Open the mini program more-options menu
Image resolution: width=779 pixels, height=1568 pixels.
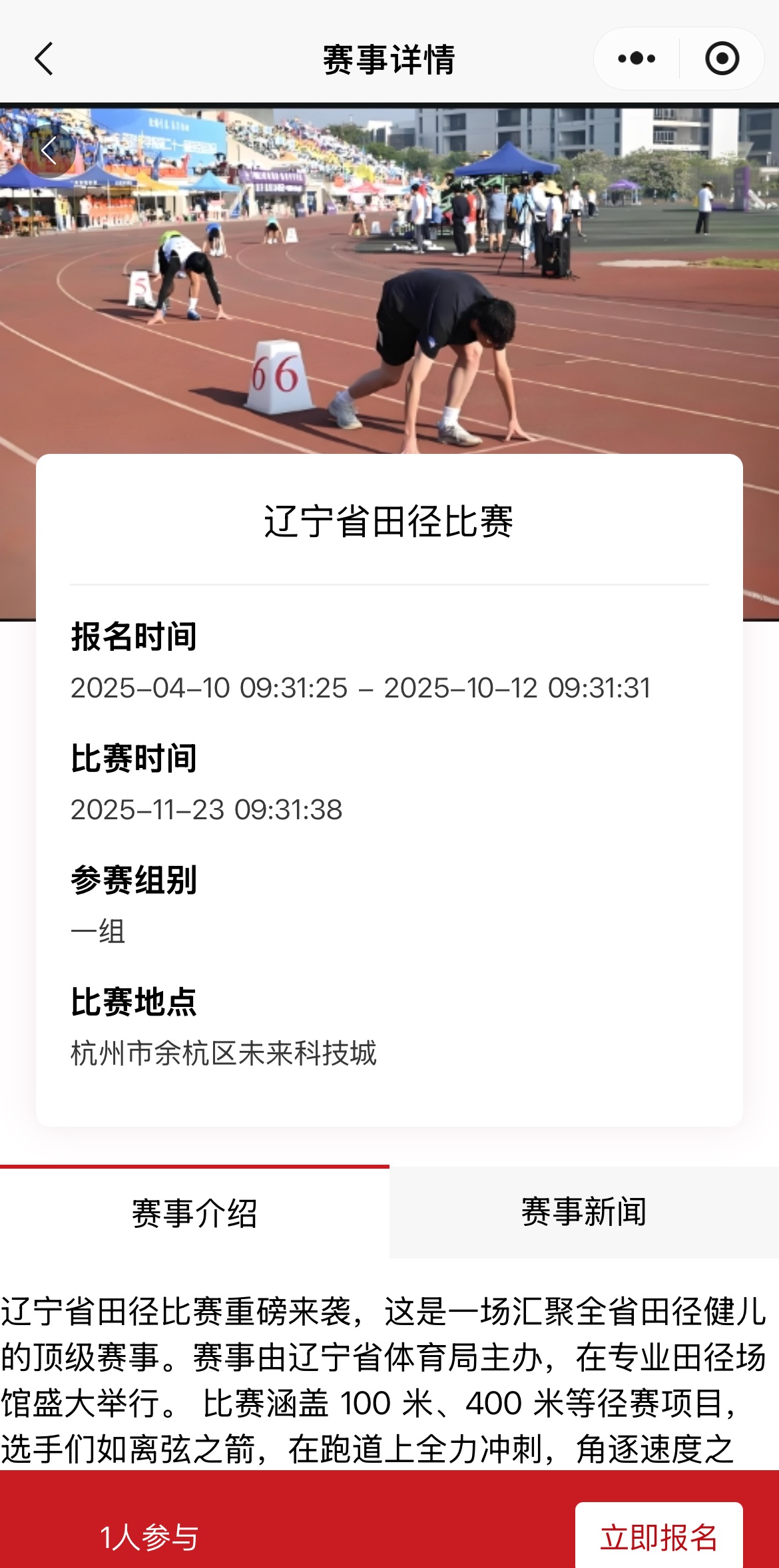[637, 59]
